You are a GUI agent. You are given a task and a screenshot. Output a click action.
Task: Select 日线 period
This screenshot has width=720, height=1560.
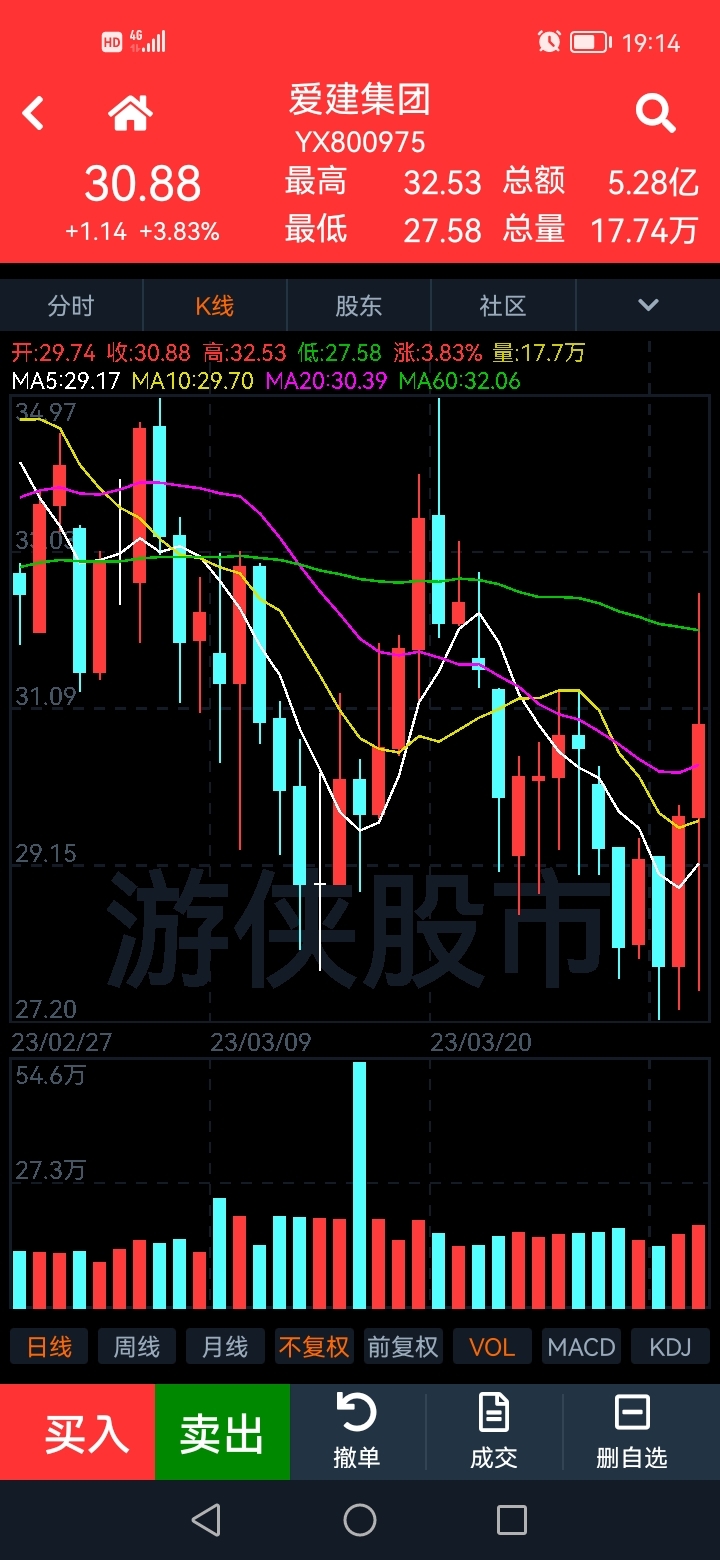[x=49, y=1347]
